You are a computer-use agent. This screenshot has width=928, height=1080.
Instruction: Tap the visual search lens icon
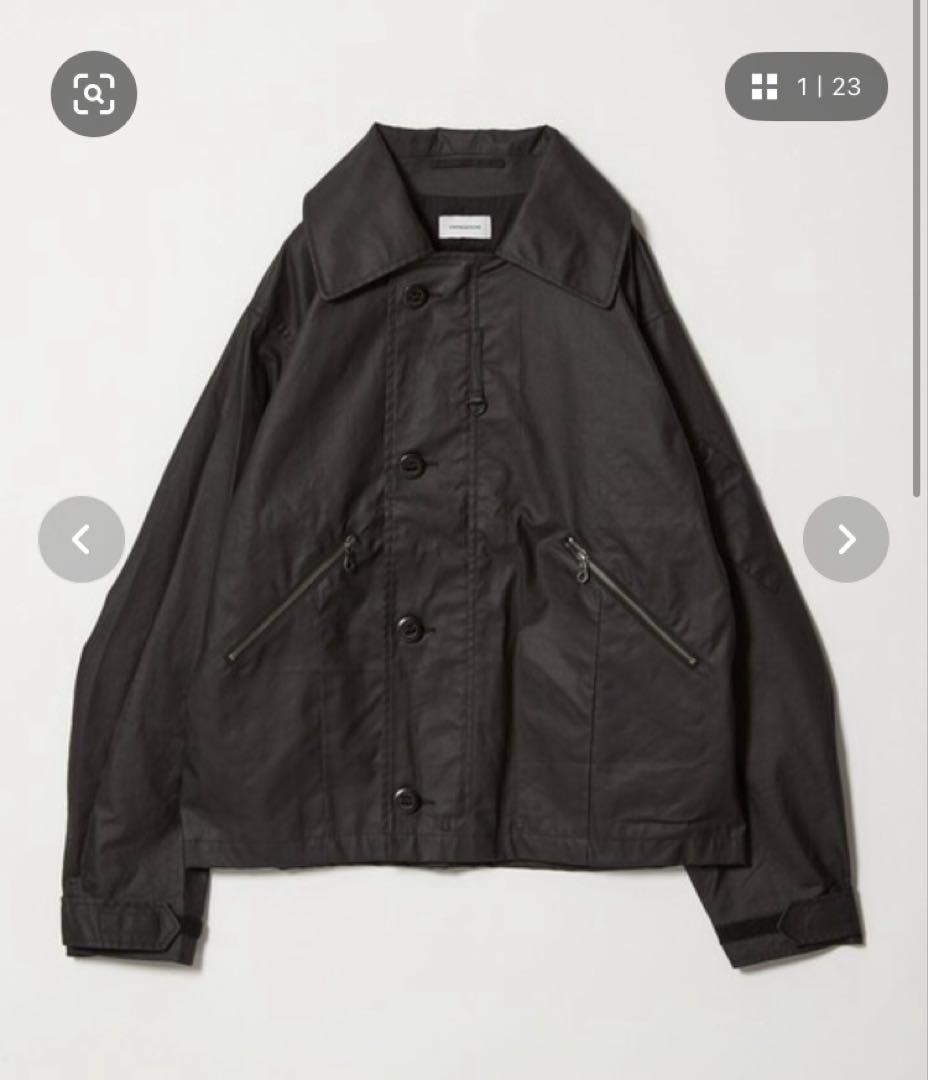(93, 94)
